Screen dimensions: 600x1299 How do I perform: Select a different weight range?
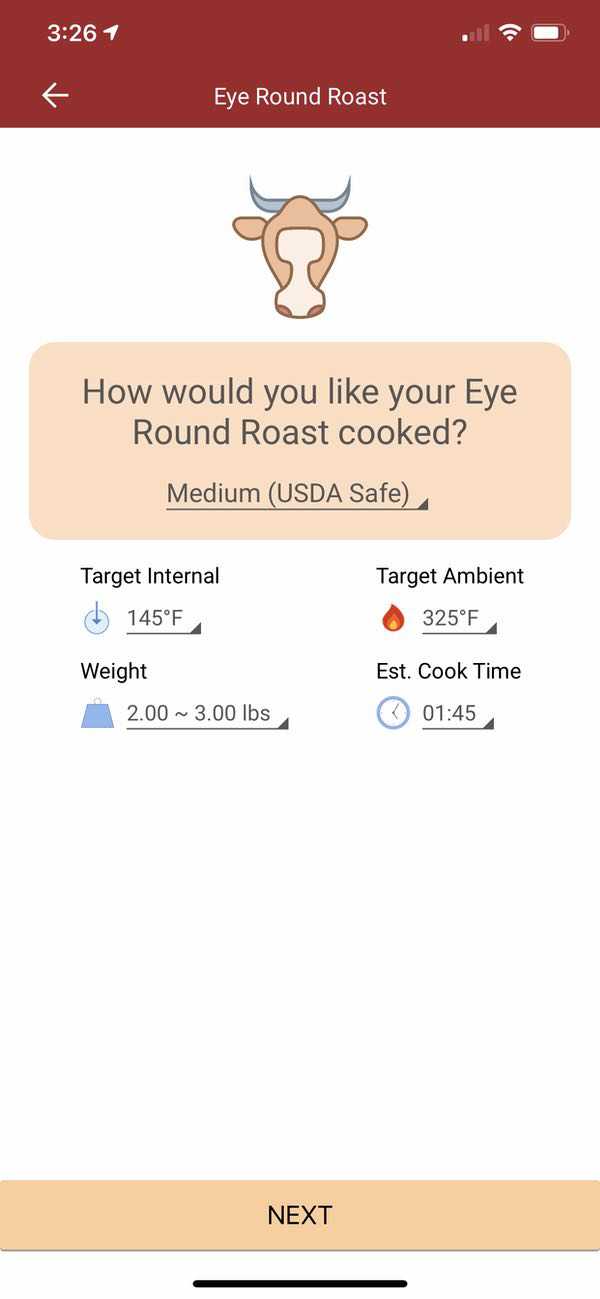click(x=205, y=714)
